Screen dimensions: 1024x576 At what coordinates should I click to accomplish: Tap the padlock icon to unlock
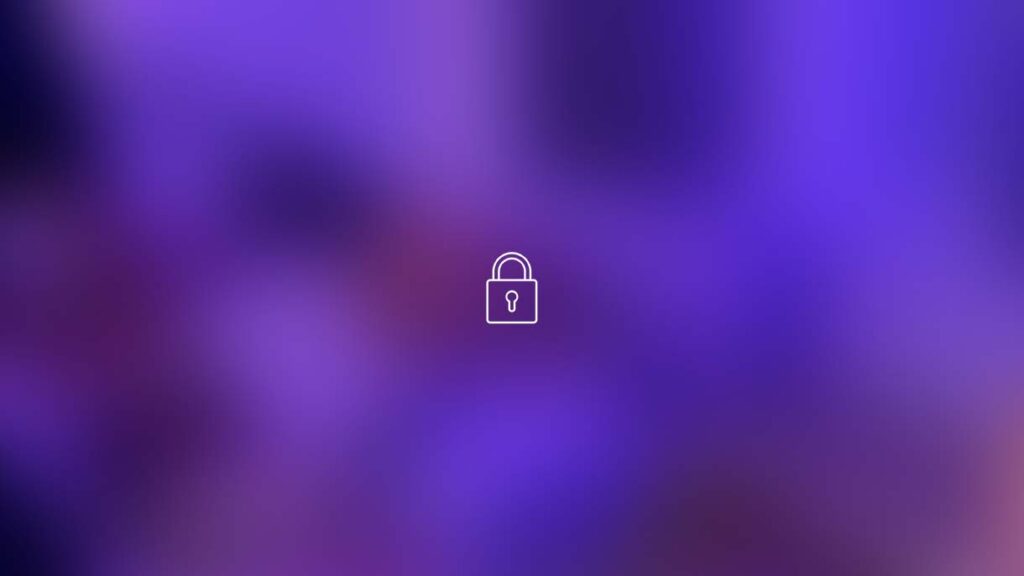tap(511, 289)
